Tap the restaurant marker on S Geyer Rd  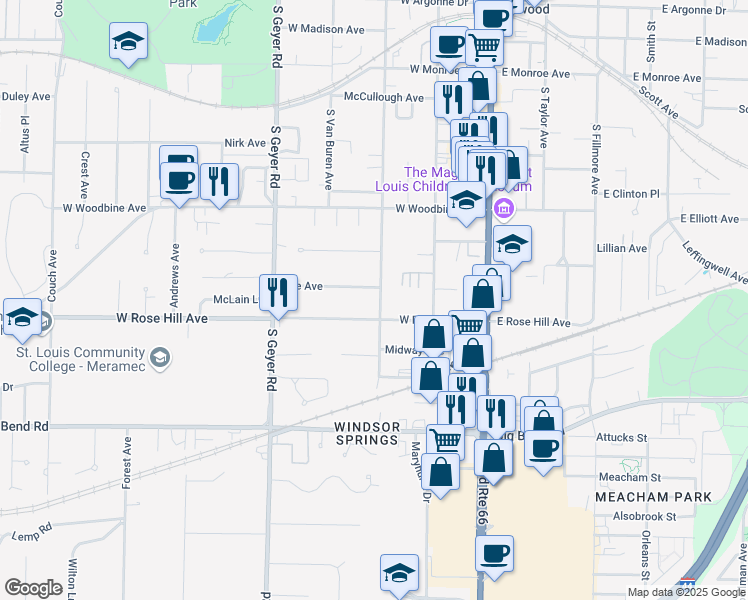(279, 293)
